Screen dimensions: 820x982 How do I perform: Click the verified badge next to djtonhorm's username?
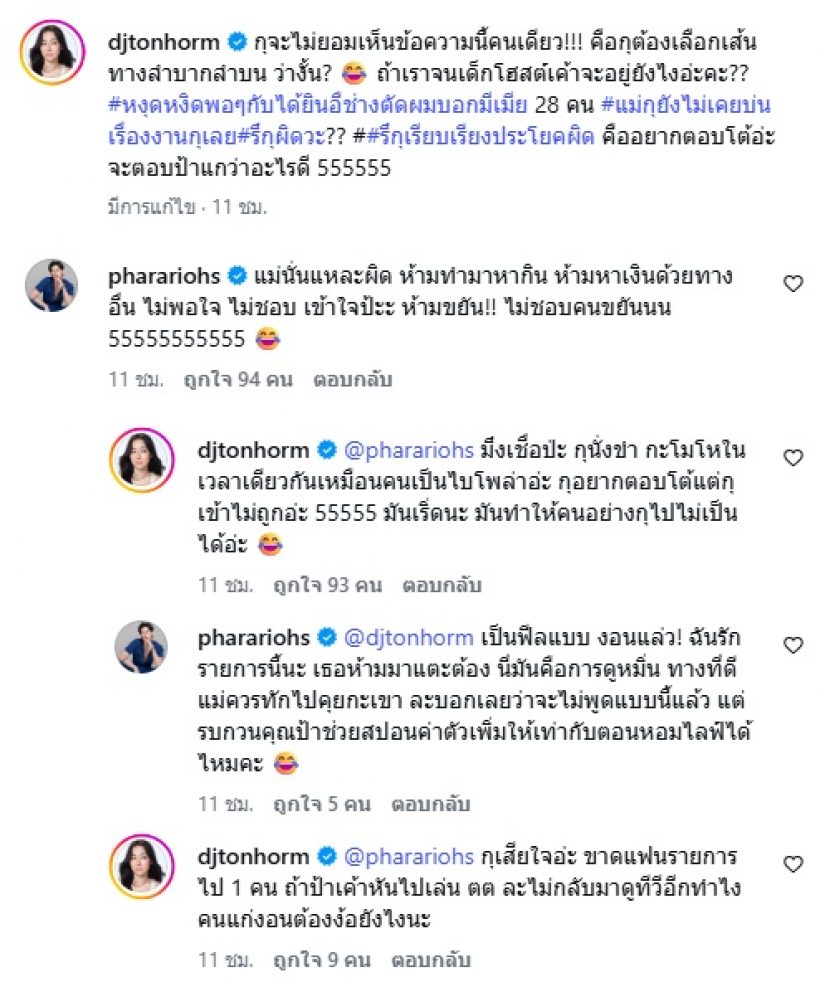coord(236,43)
